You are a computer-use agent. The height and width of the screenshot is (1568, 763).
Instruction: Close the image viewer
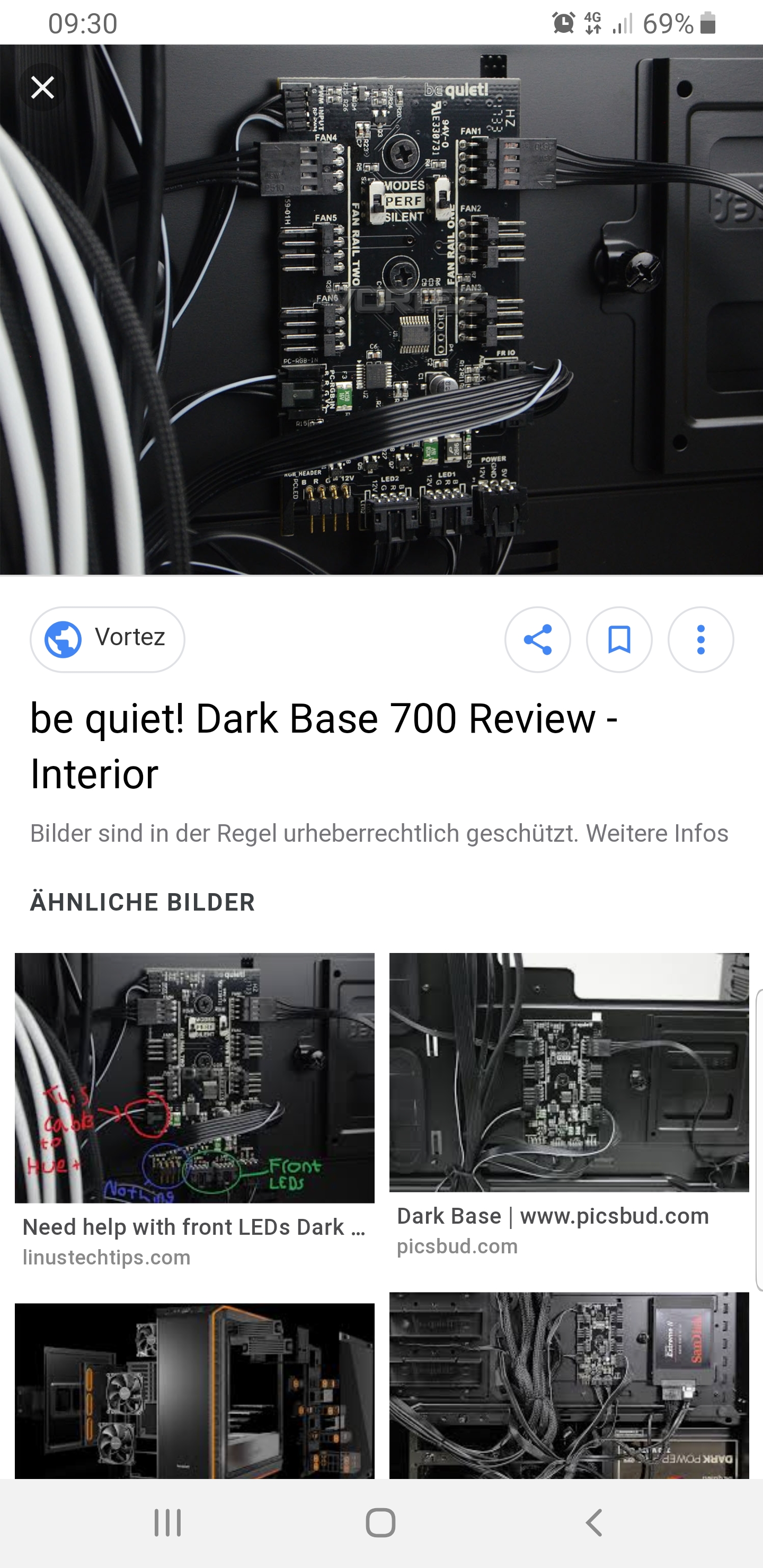42,87
